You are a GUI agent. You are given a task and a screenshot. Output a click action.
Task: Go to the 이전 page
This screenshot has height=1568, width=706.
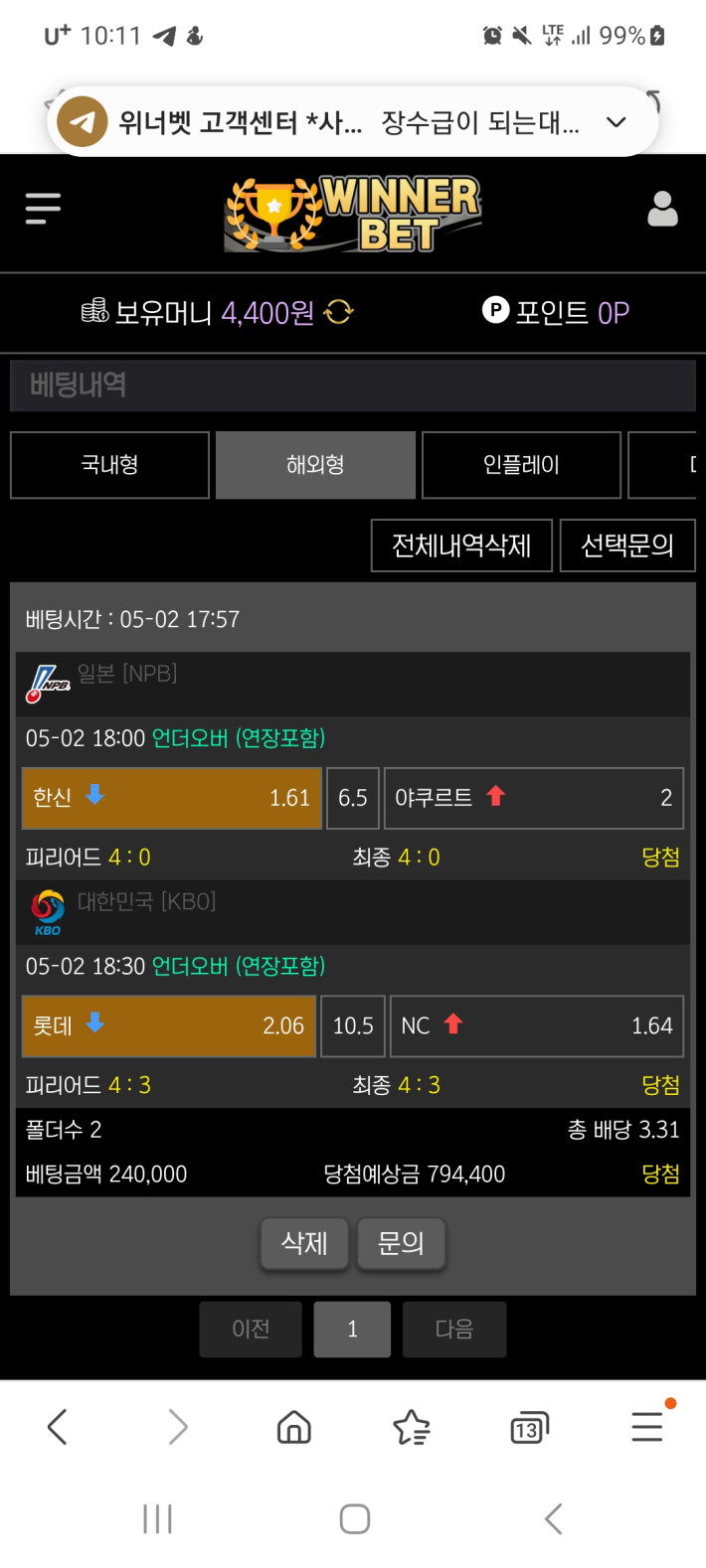251,1330
